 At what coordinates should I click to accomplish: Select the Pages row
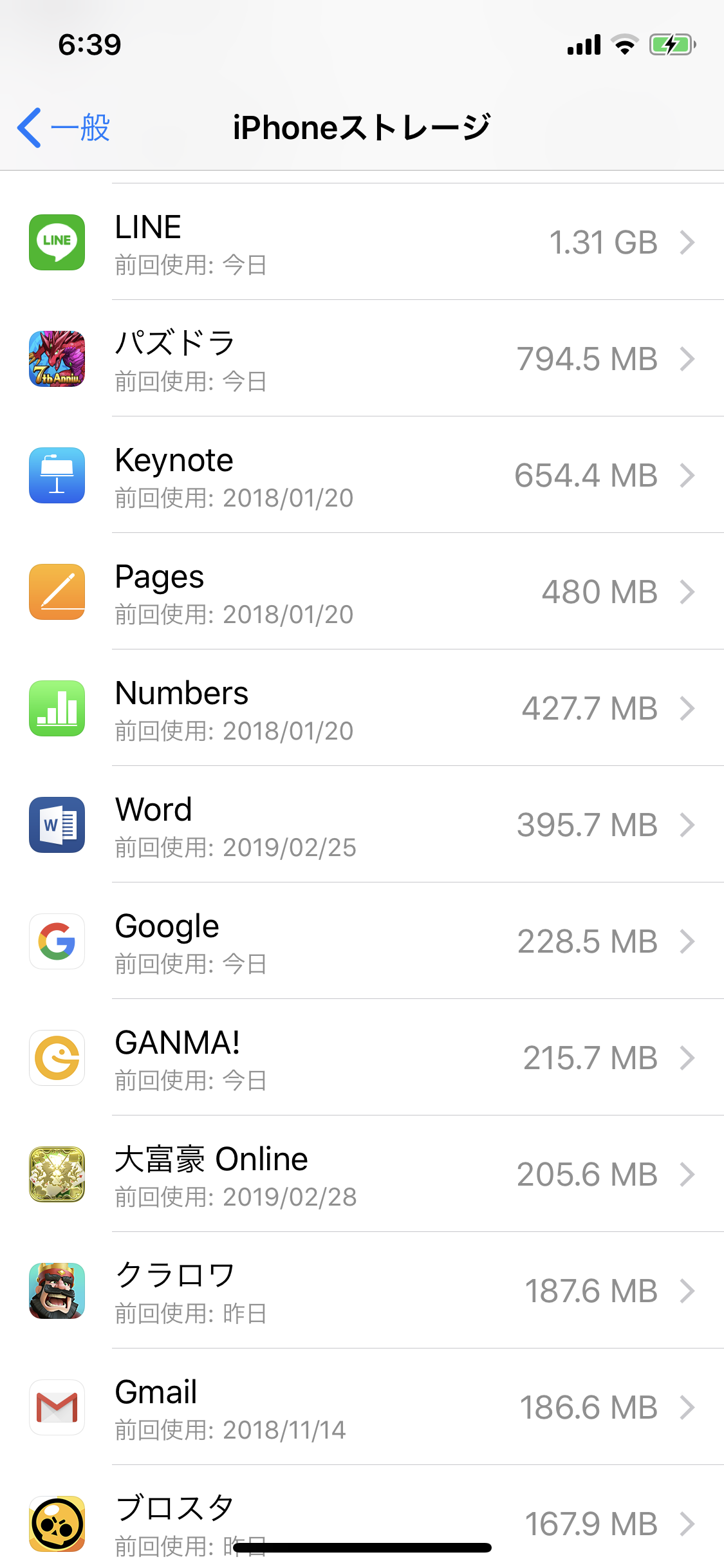[x=362, y=592]
